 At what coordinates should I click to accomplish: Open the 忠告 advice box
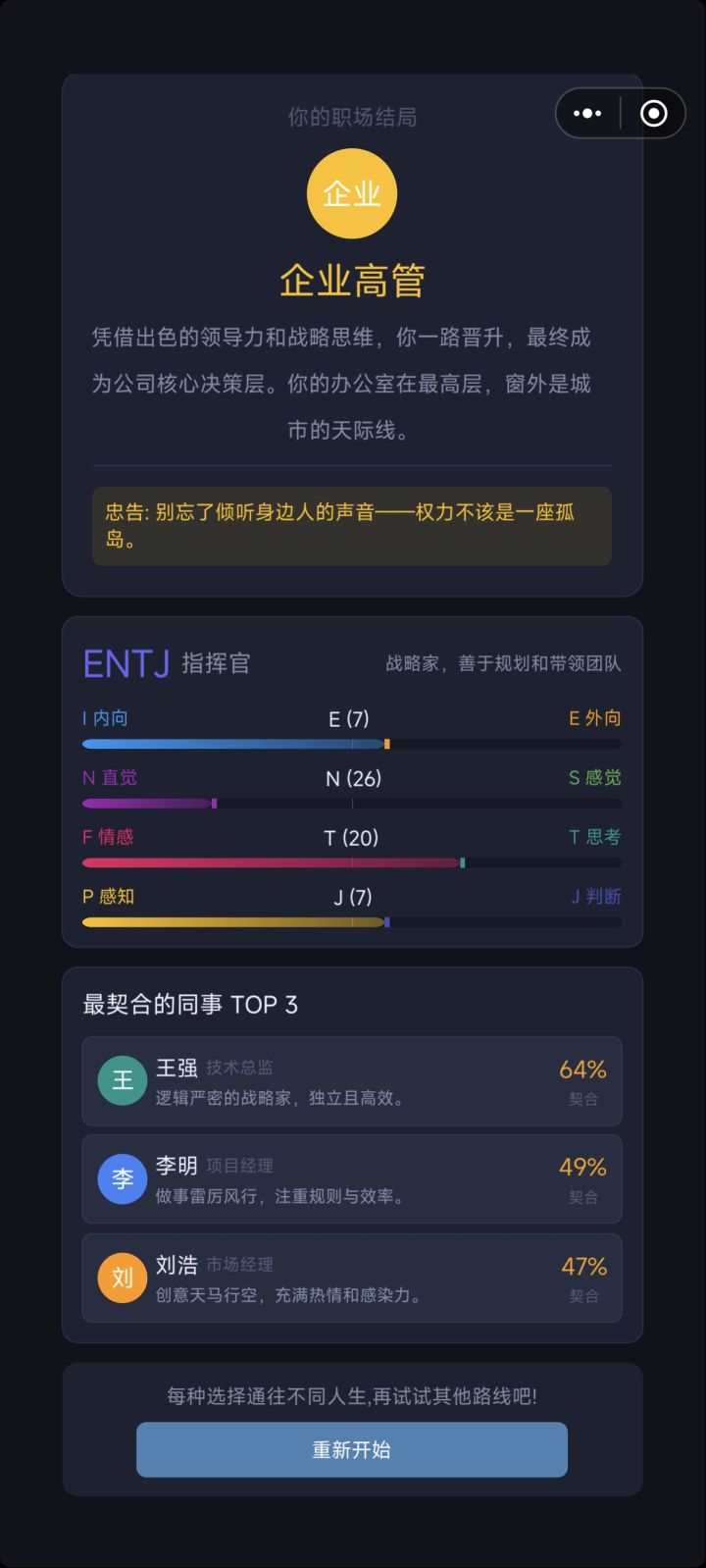[351, 526]
